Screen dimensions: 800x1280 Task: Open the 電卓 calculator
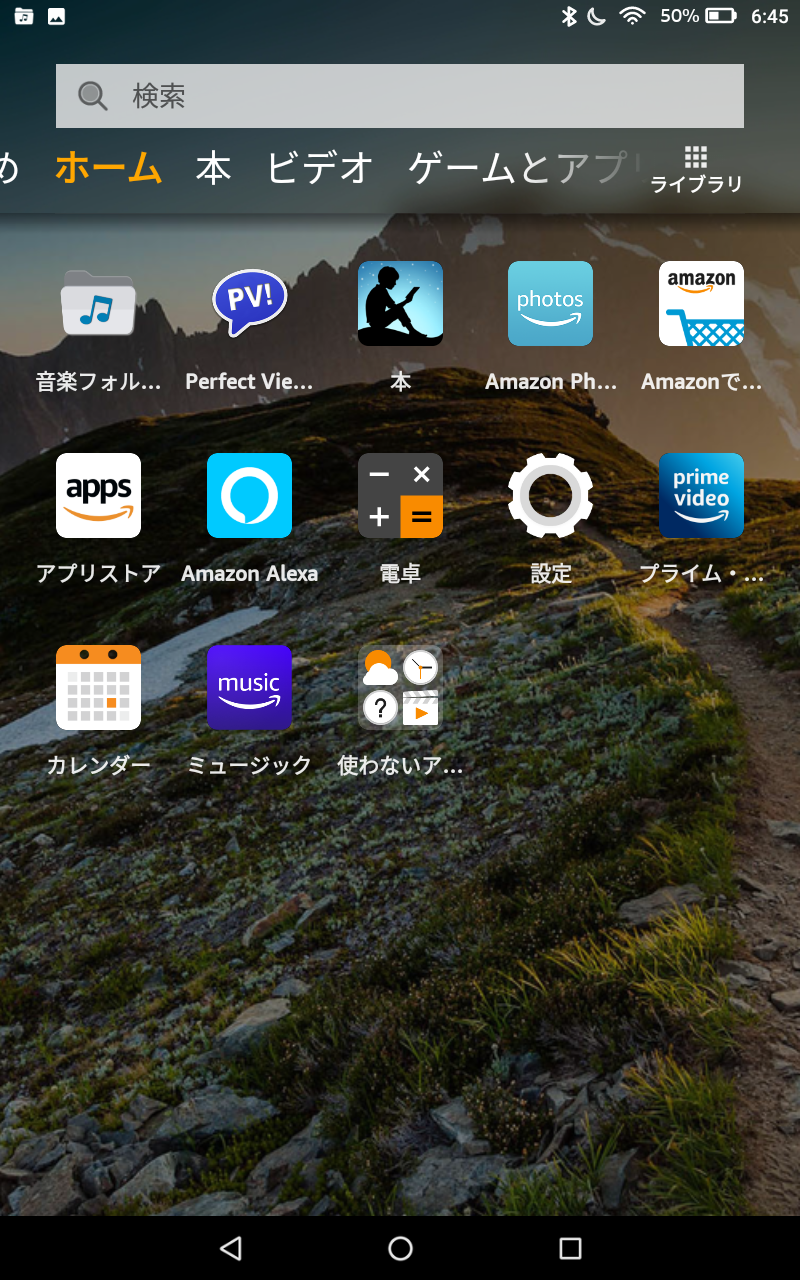tap(400, 496)
